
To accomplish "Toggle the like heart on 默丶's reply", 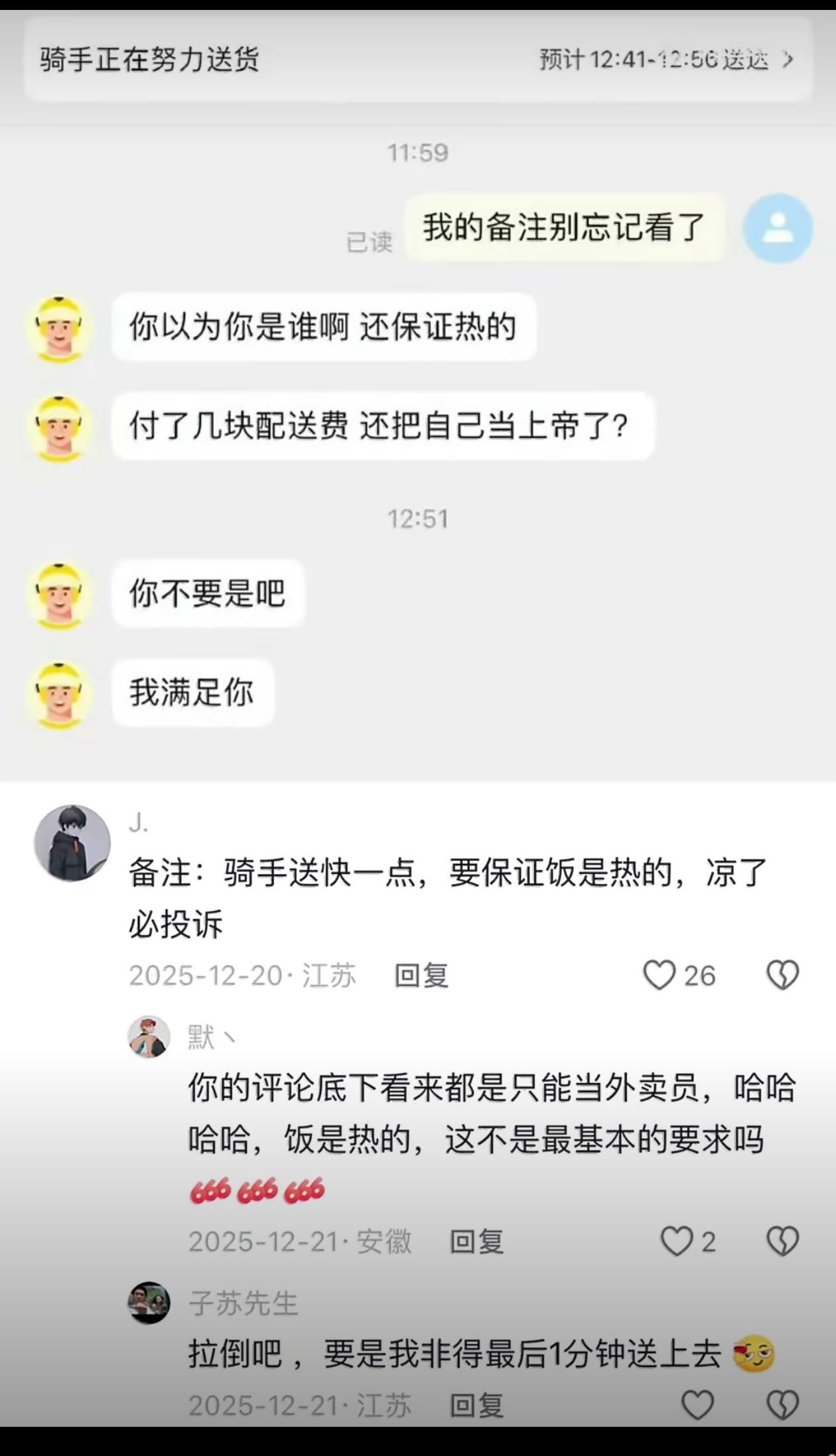I will tap(677, 1239).
